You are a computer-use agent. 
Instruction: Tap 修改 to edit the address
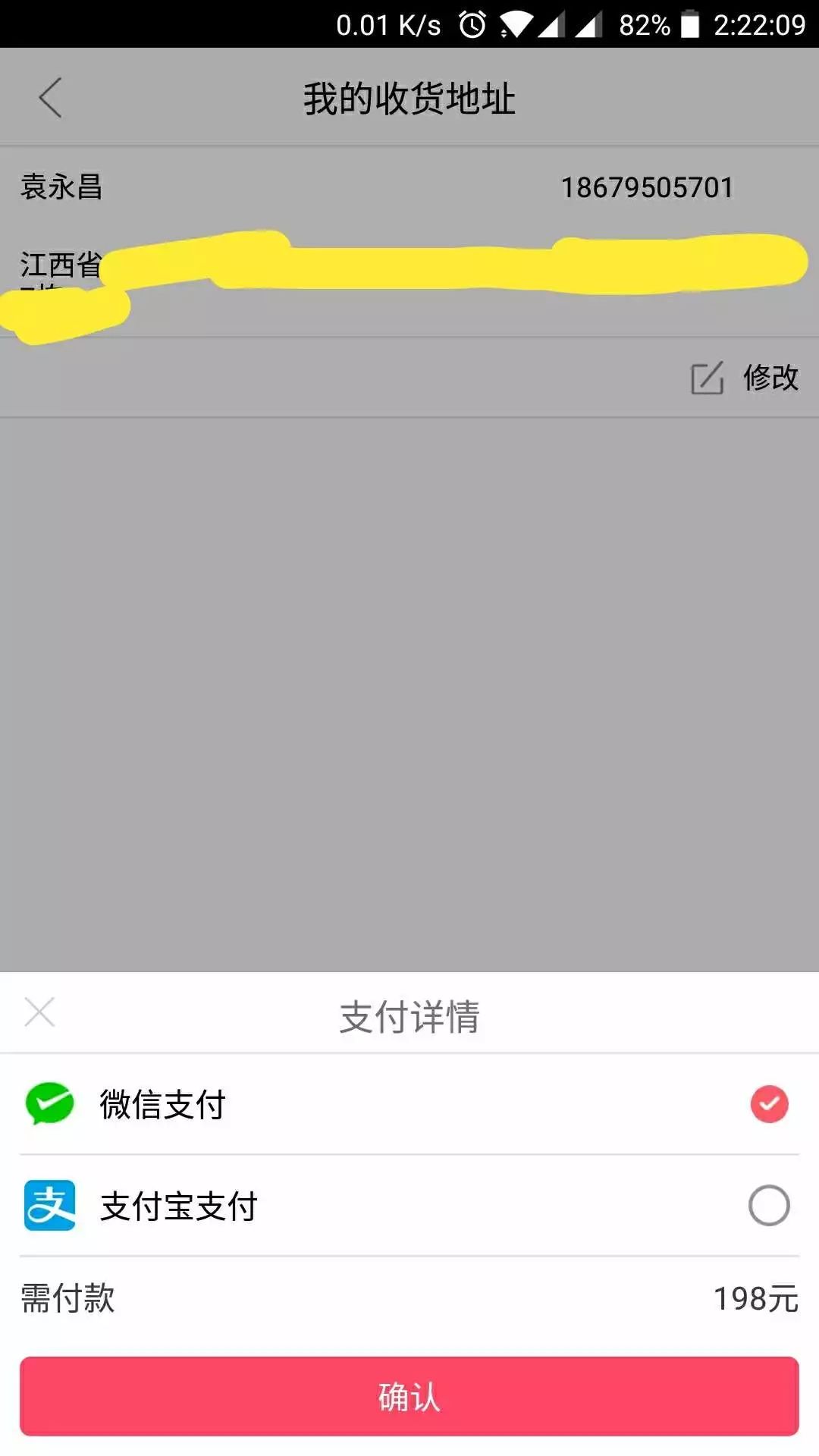tap(745, 378)
